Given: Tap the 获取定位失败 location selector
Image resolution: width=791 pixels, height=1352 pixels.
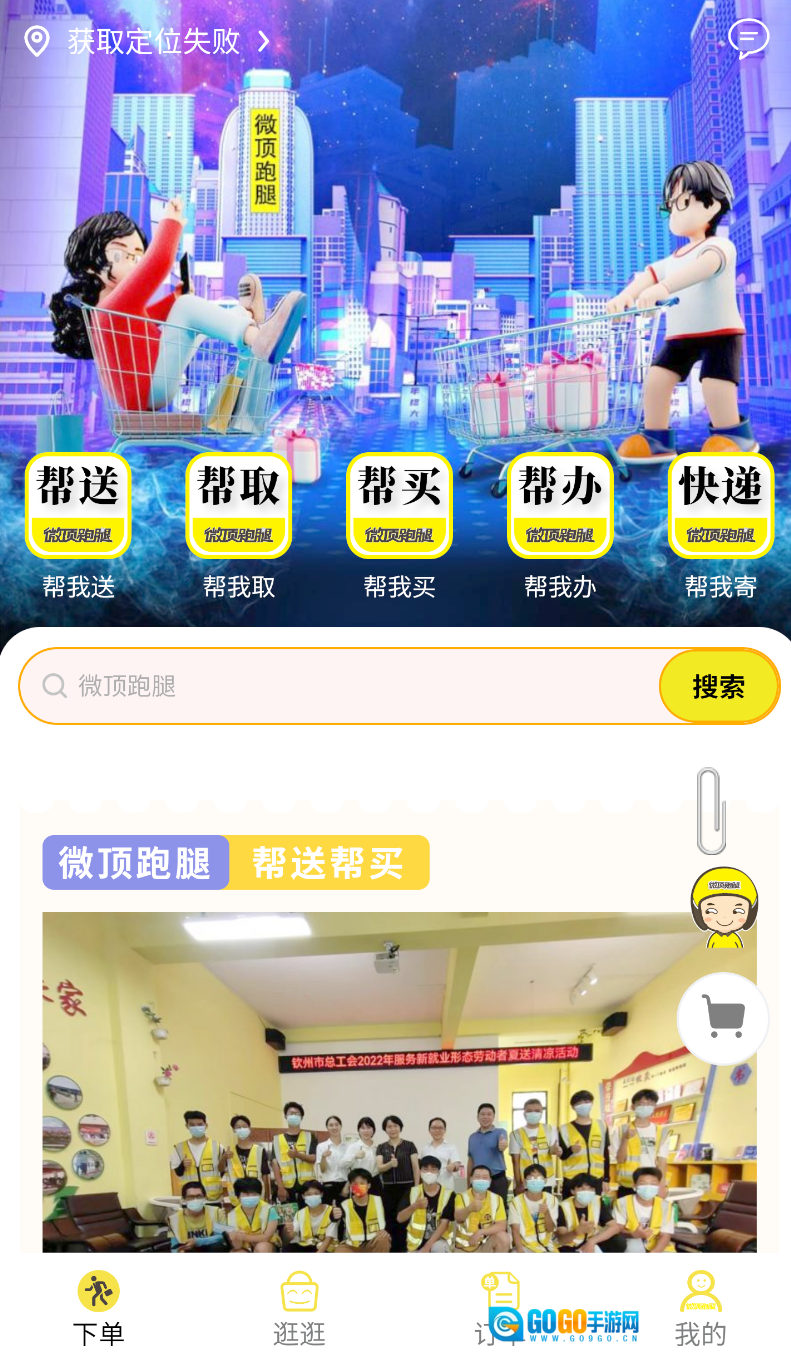Looking at the screenshot, I should coord(150,41).
